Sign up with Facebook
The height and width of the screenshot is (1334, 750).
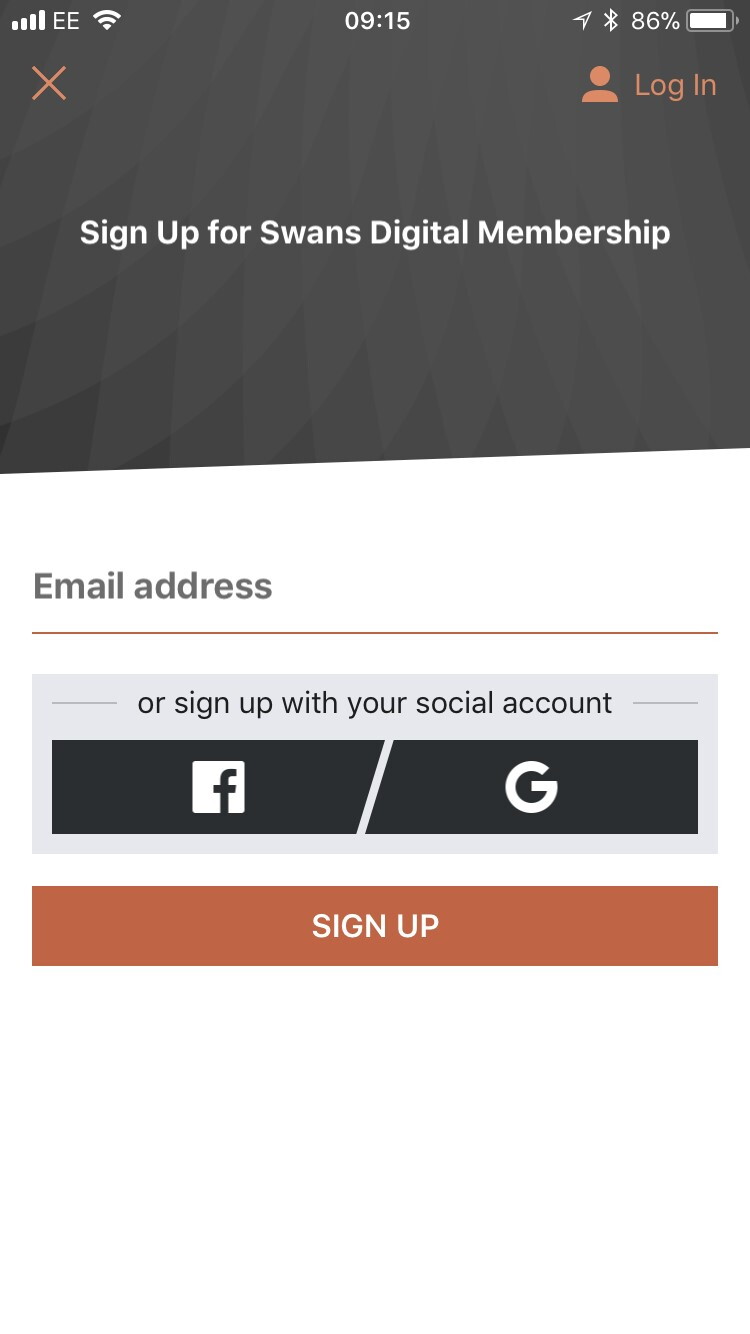click(x=218, y=787)
